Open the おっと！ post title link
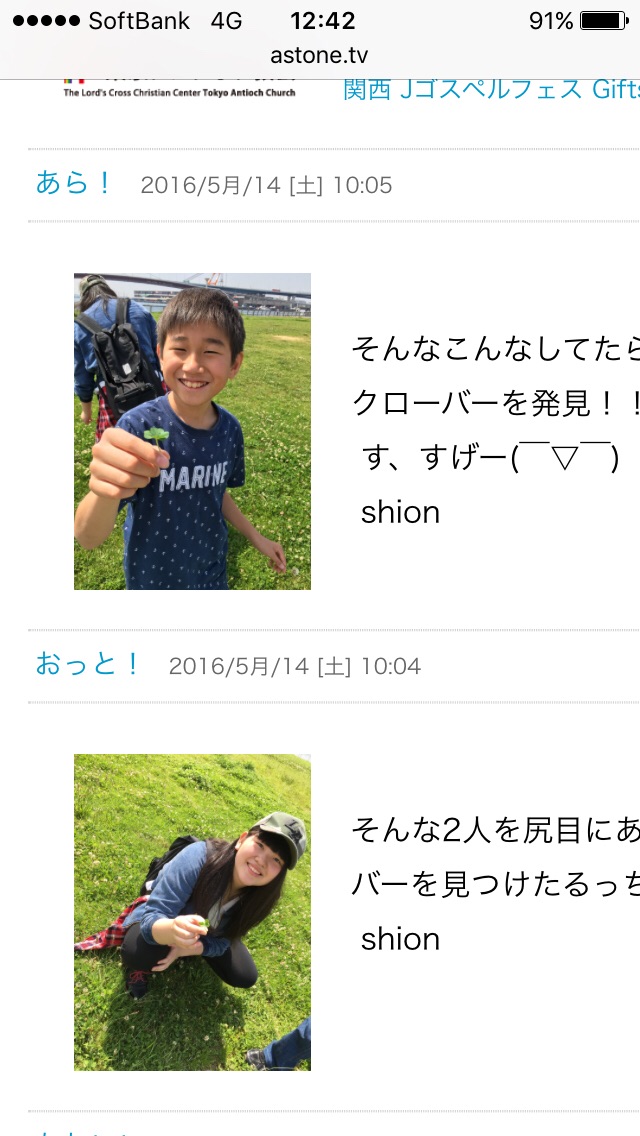 [88, 665]
